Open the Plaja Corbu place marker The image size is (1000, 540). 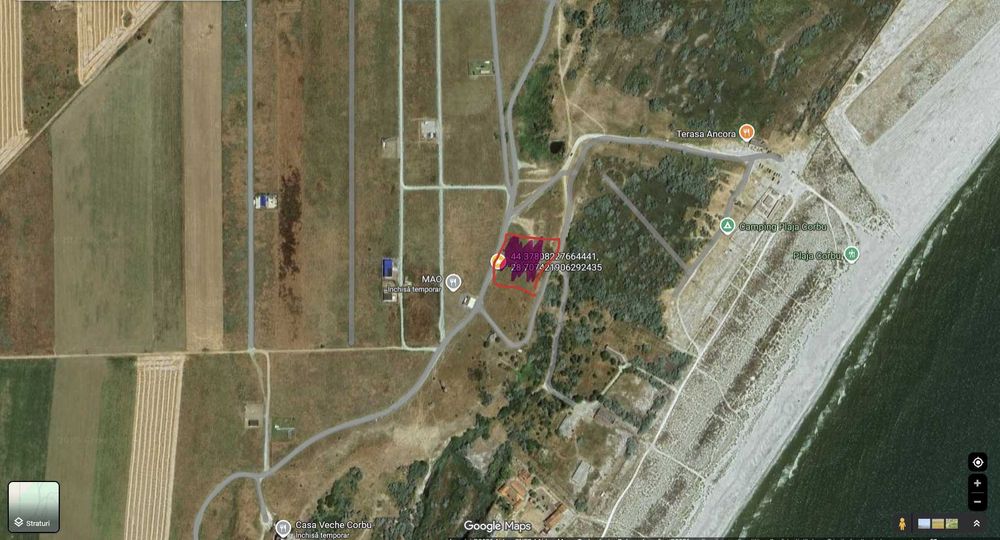point(851,254)
